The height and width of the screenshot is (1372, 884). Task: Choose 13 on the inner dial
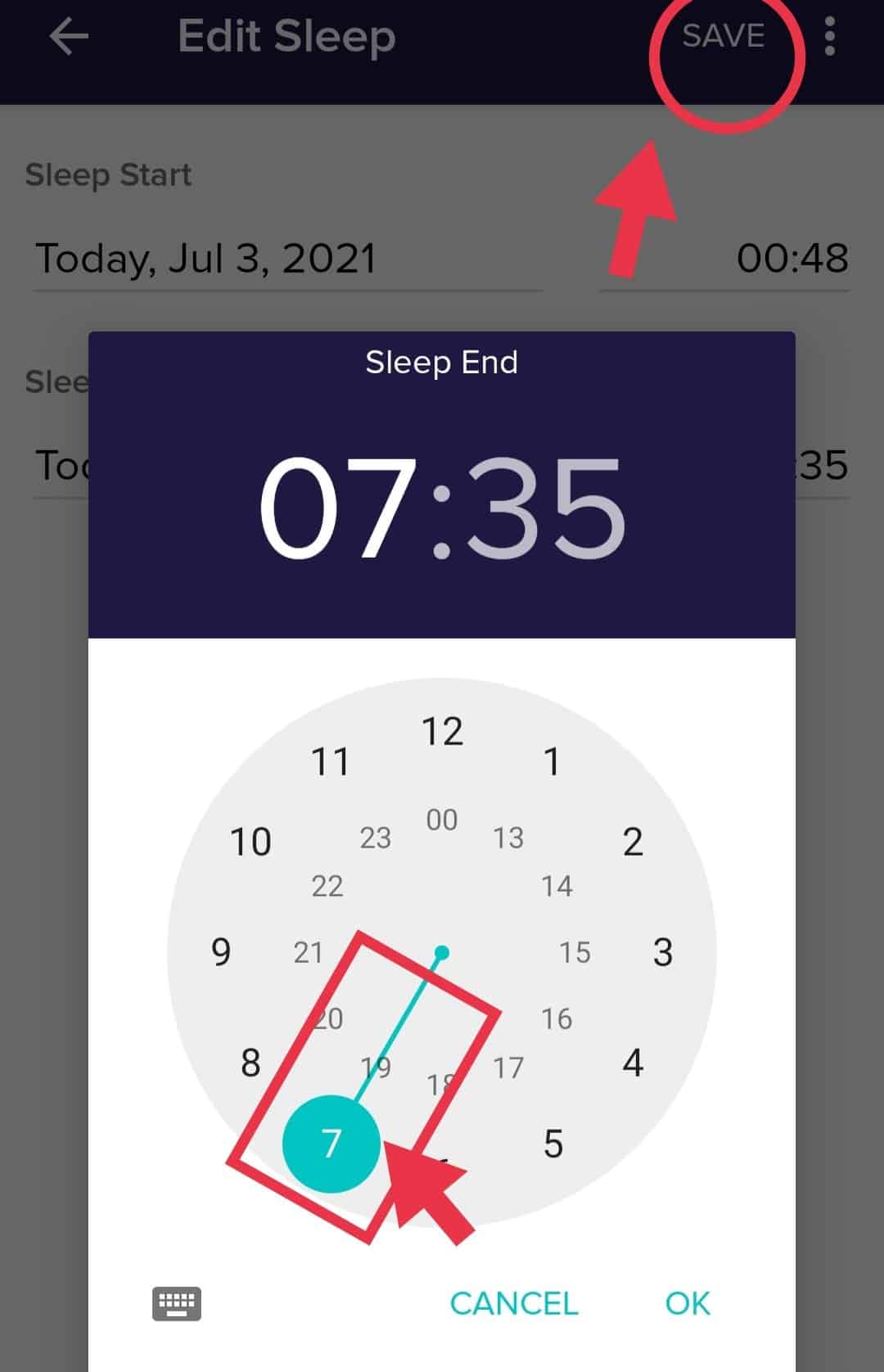pyautogui.click(x=508, y=837)
